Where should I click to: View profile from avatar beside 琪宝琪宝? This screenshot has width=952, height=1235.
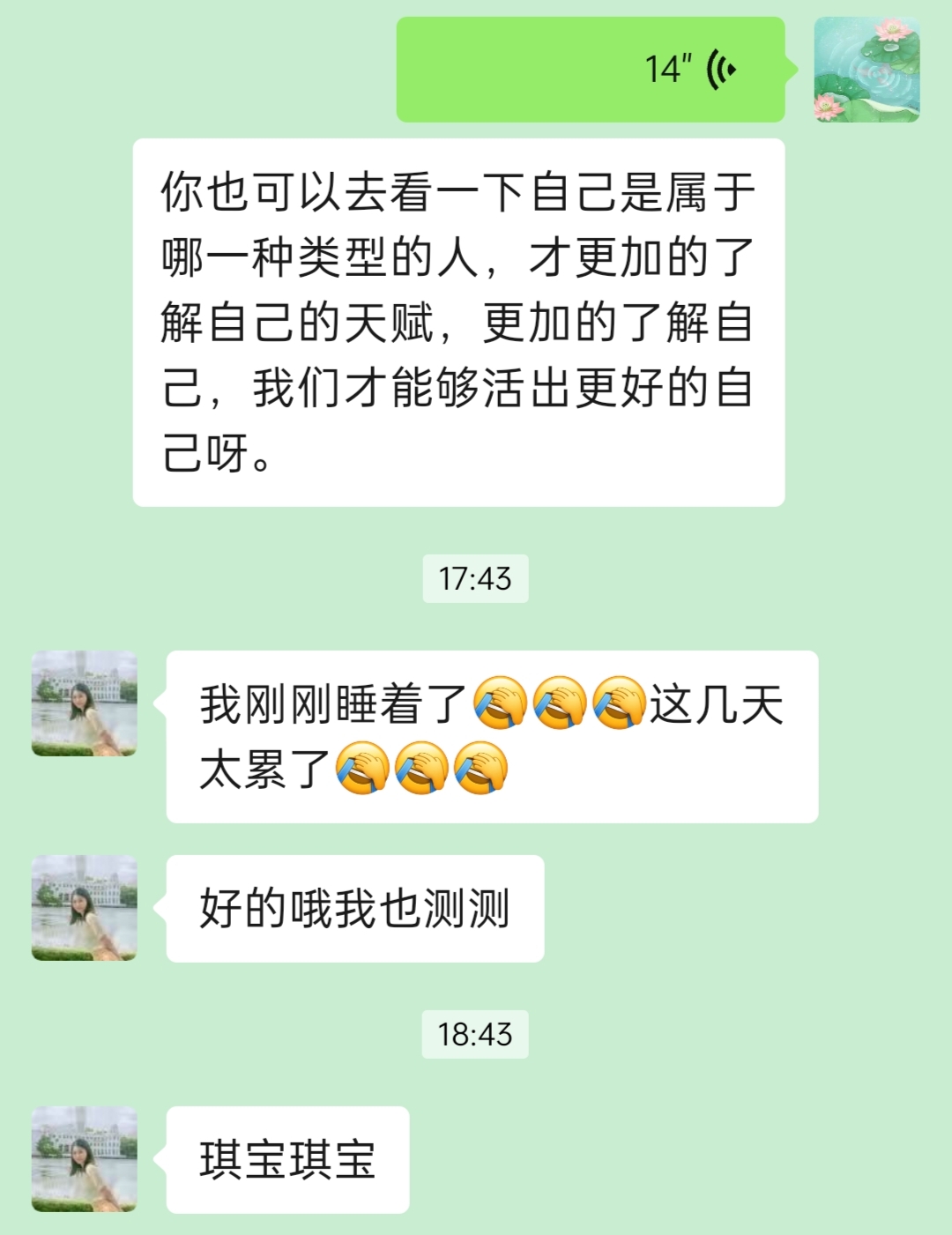(85, 1158)
